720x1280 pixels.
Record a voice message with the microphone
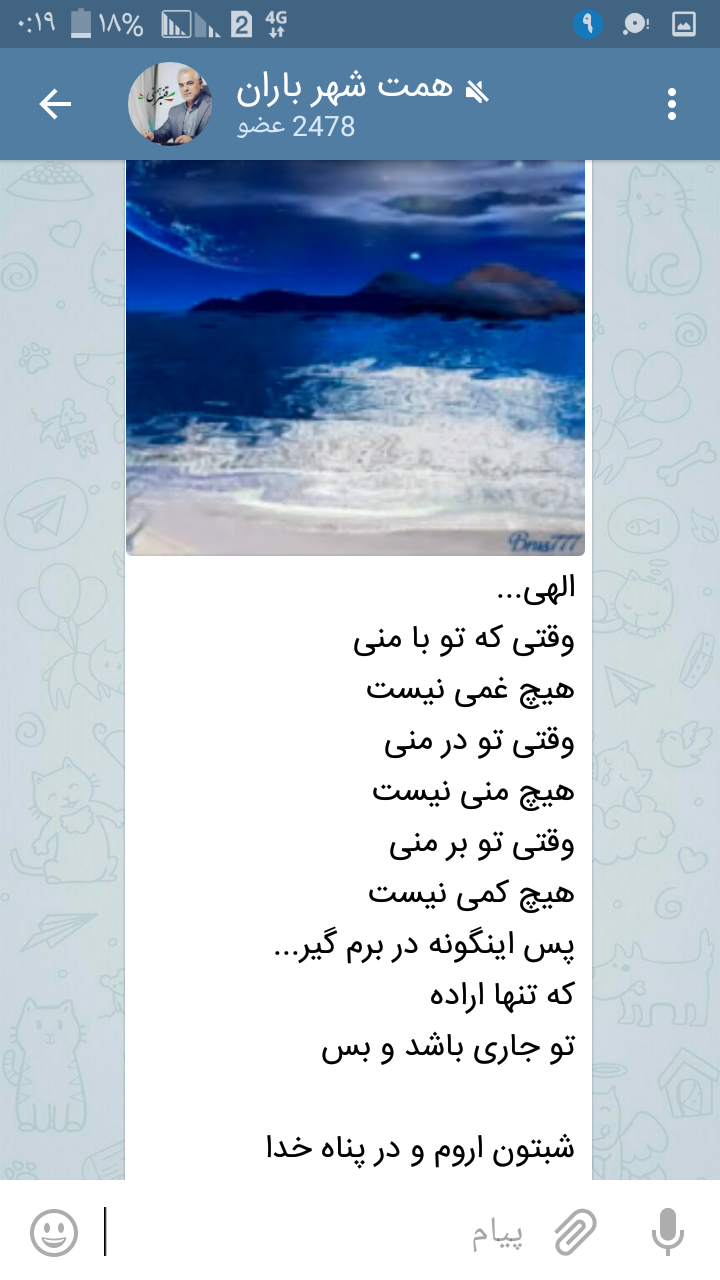click(x=667, y=1232)
